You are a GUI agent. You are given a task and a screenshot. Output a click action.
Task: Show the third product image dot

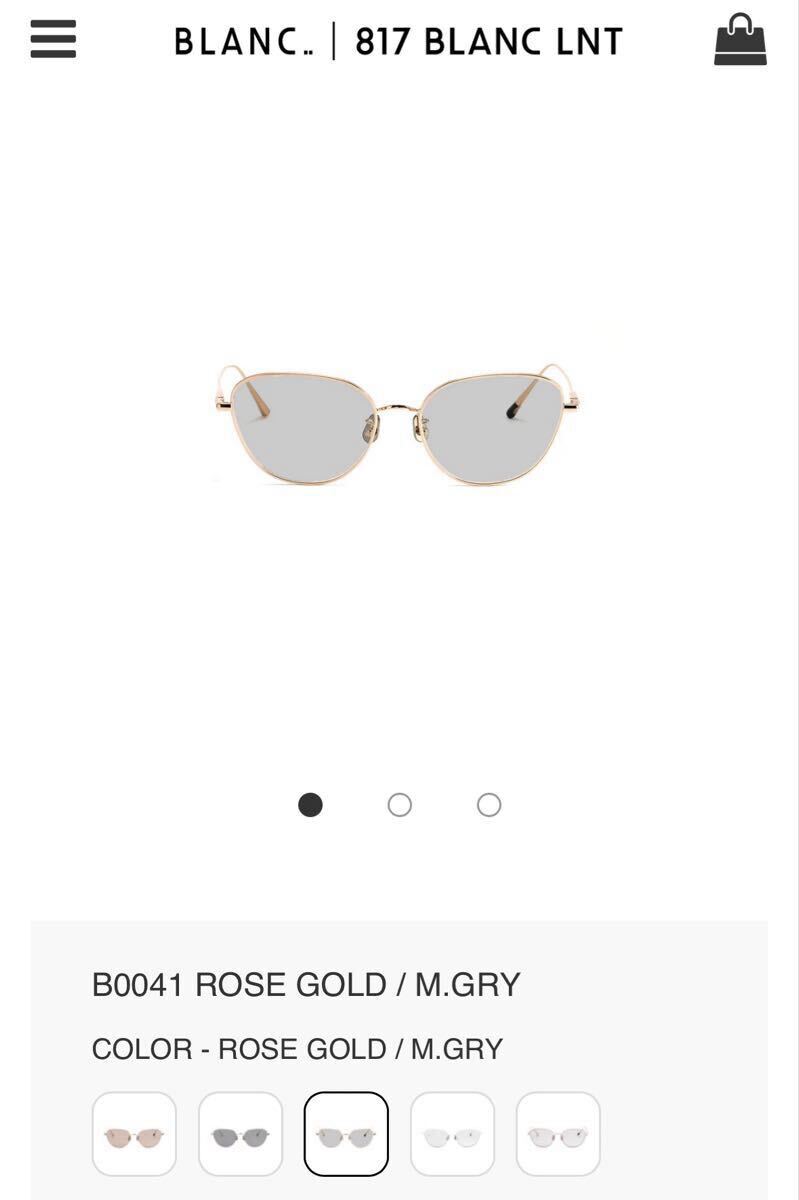point(488,805)
